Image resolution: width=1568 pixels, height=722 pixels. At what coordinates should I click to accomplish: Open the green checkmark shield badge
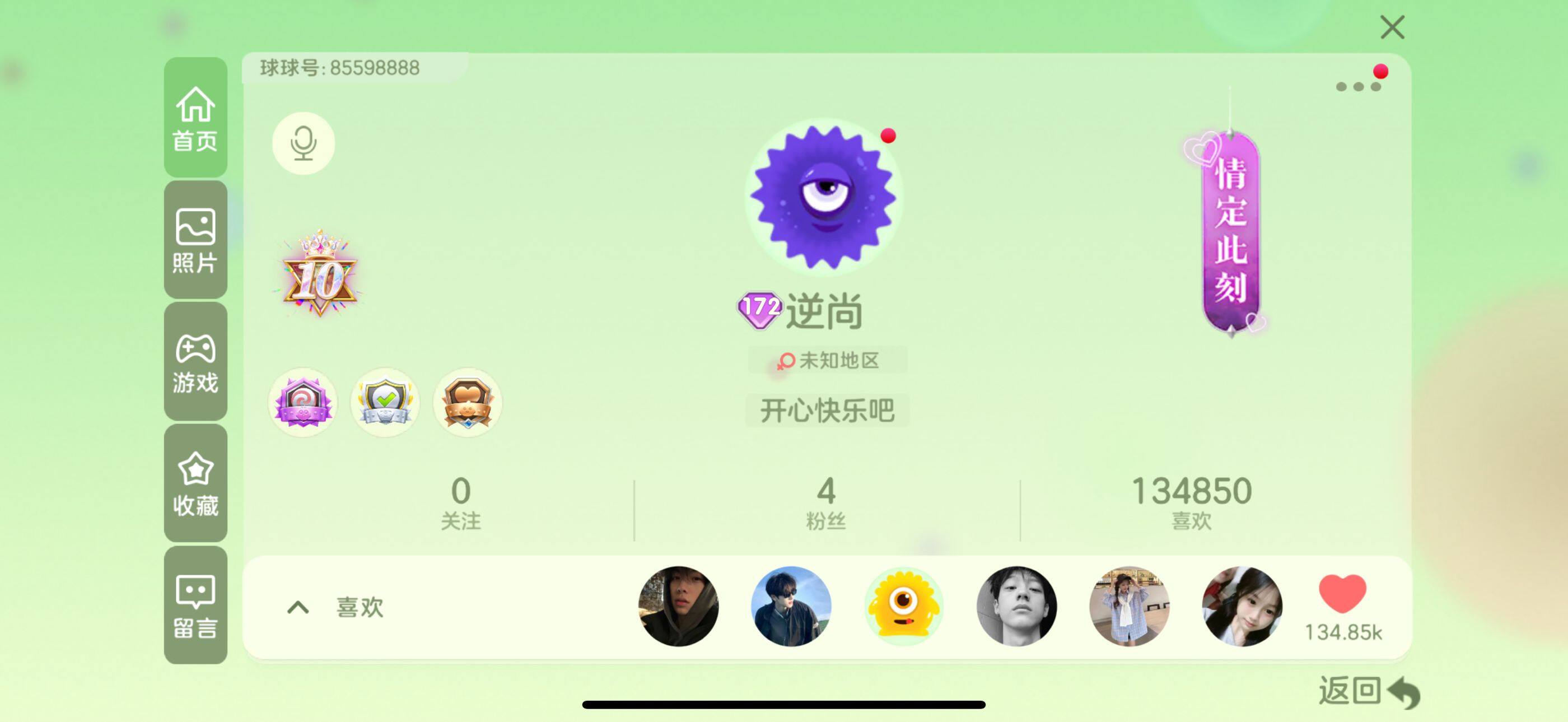385,402
